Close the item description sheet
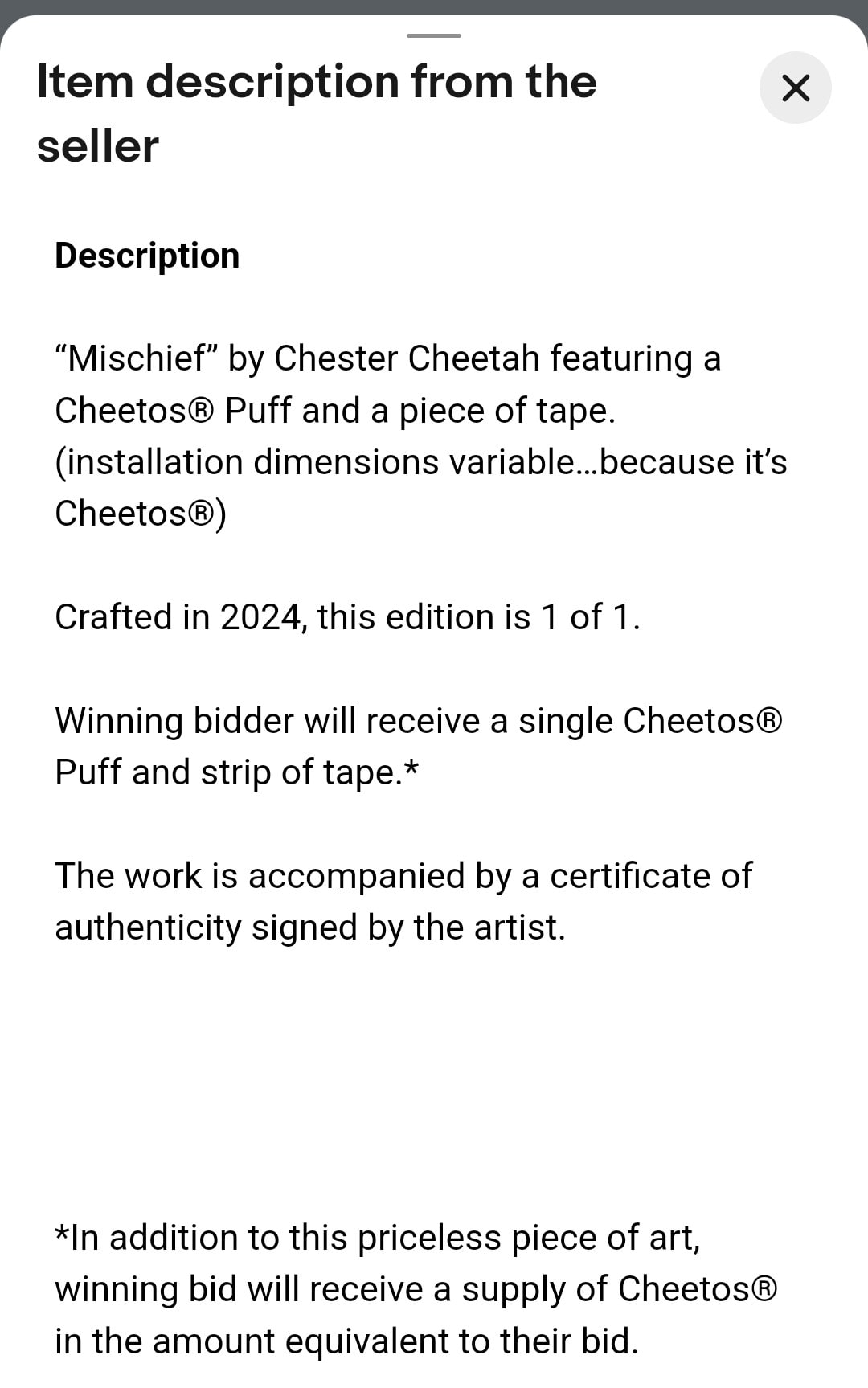 click(795, 88)
